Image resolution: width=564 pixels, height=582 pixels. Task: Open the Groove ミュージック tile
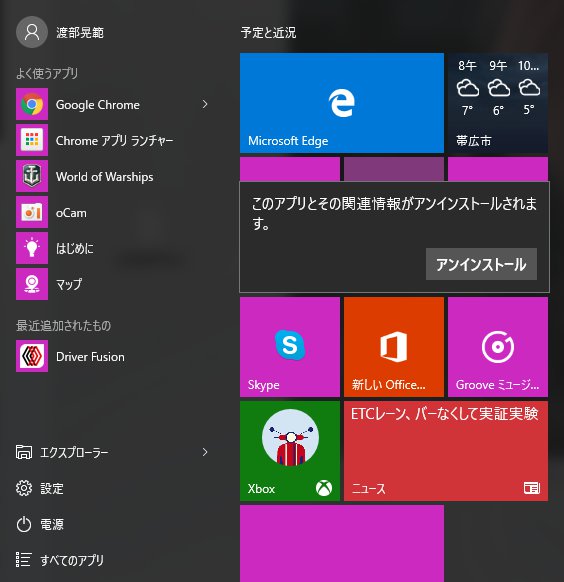click(498, 347)
